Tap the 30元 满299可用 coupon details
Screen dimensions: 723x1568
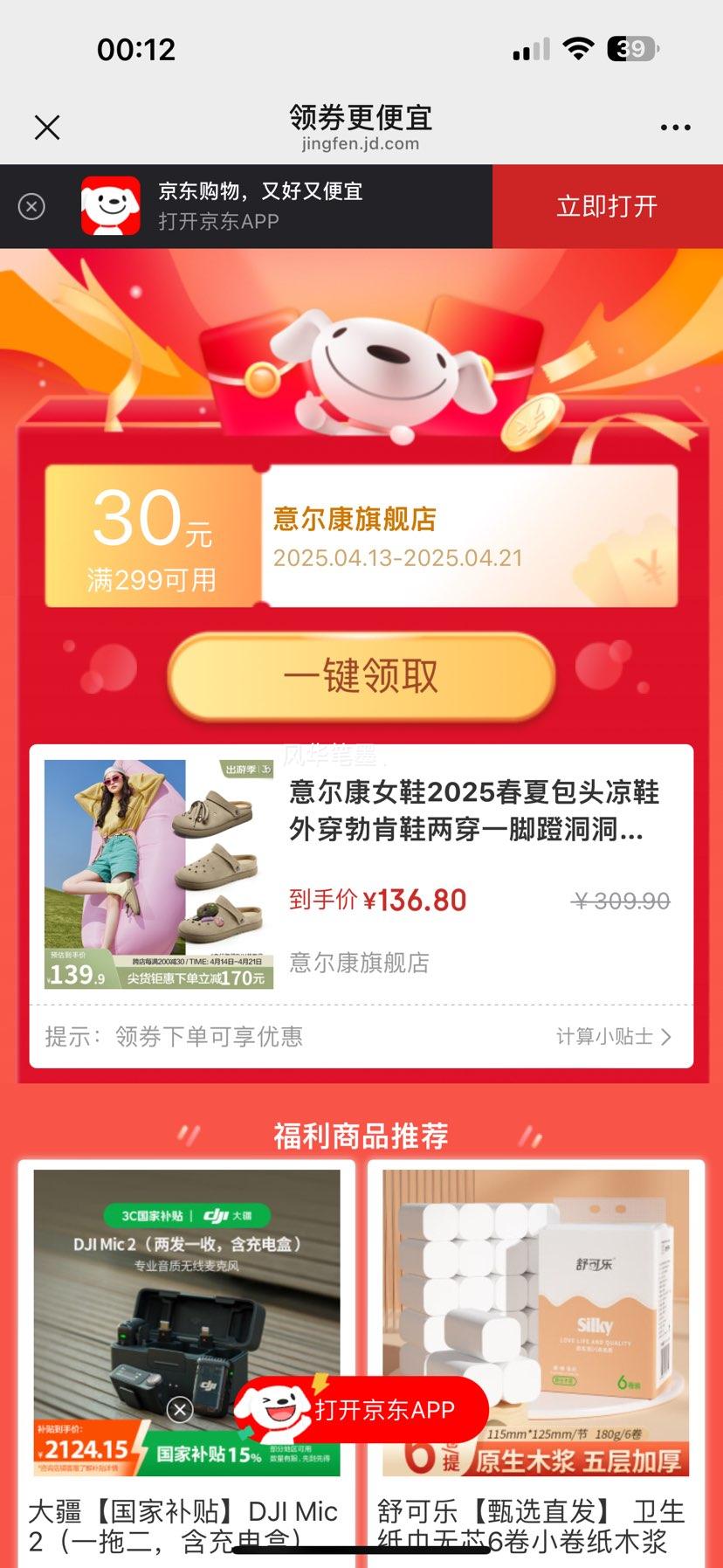[x=154, y=535]
